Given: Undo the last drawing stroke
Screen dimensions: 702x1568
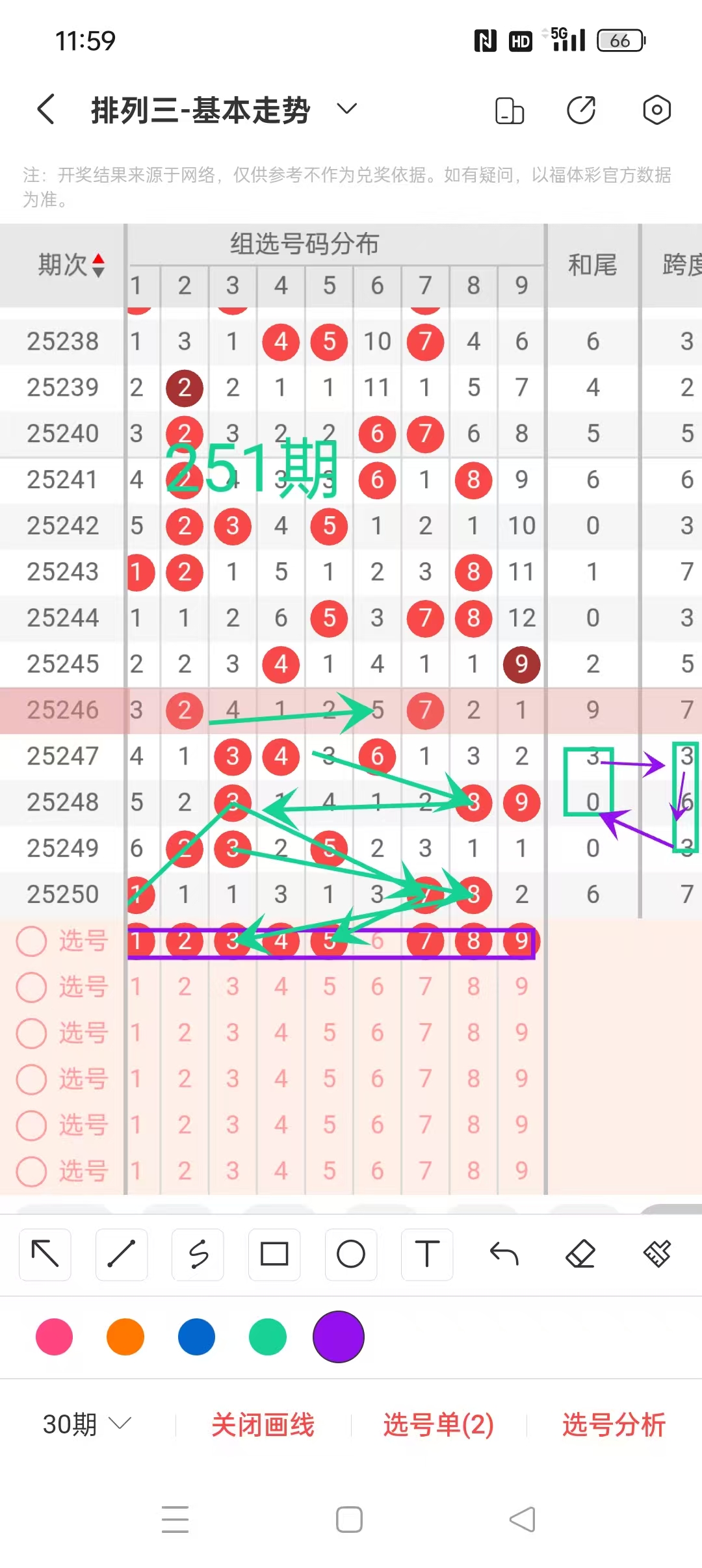Looking at the screenshot, I should click(x=504, y=1254).
